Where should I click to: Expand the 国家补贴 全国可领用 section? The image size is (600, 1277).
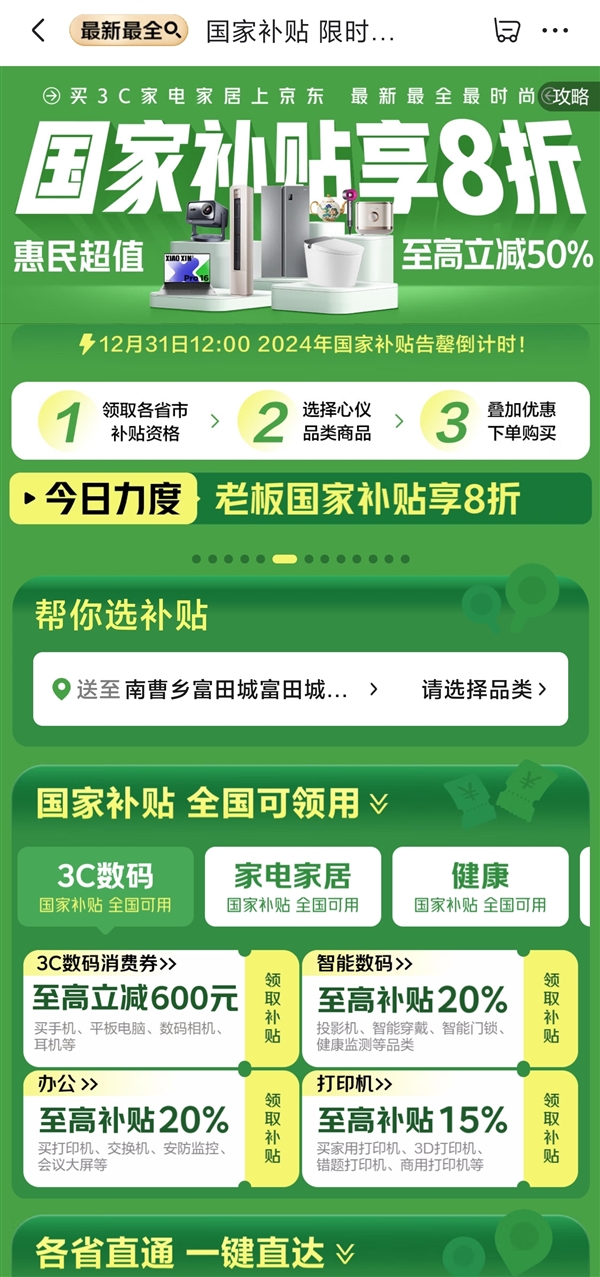pyautogui.click(x=378, y=803)
